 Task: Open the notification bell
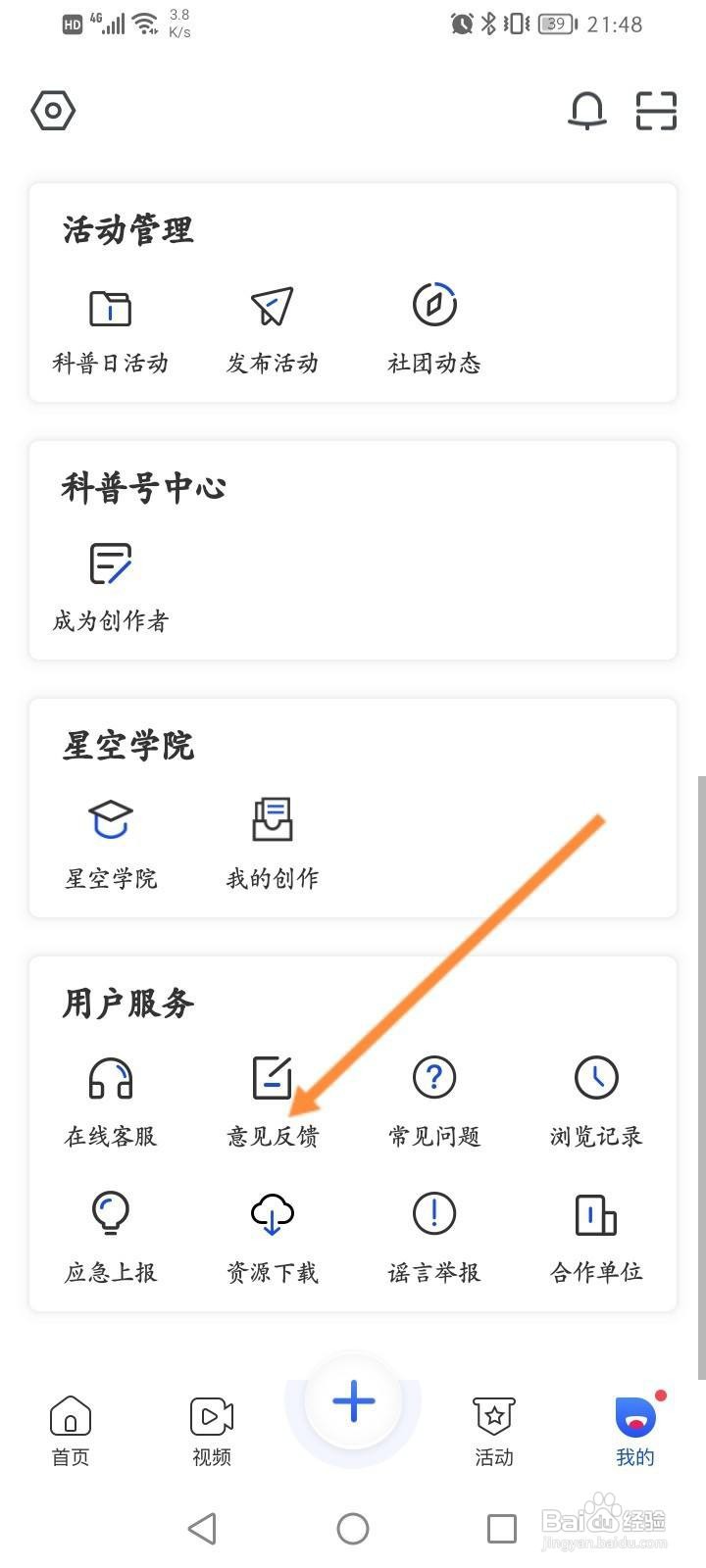[588, 111]
